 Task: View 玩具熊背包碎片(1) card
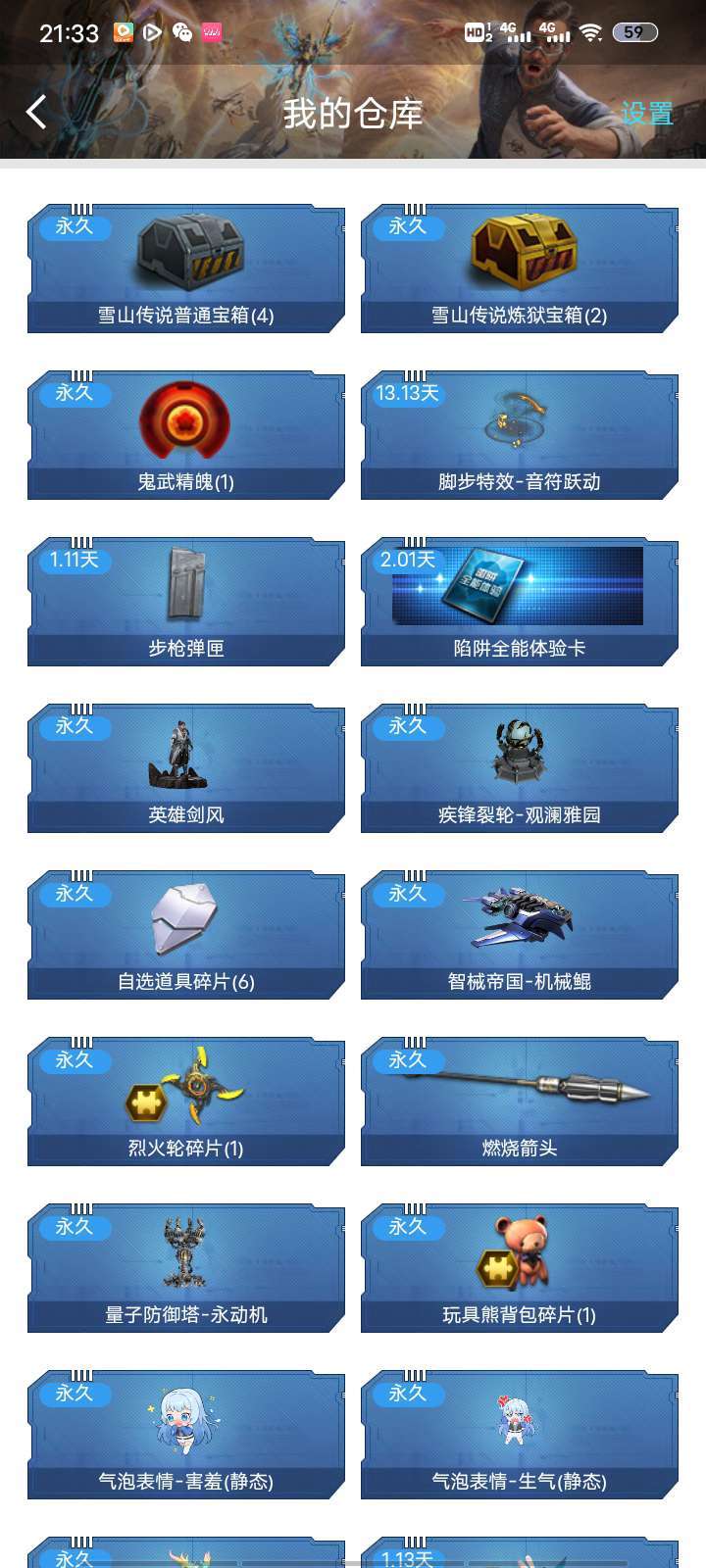point(520,1269)
